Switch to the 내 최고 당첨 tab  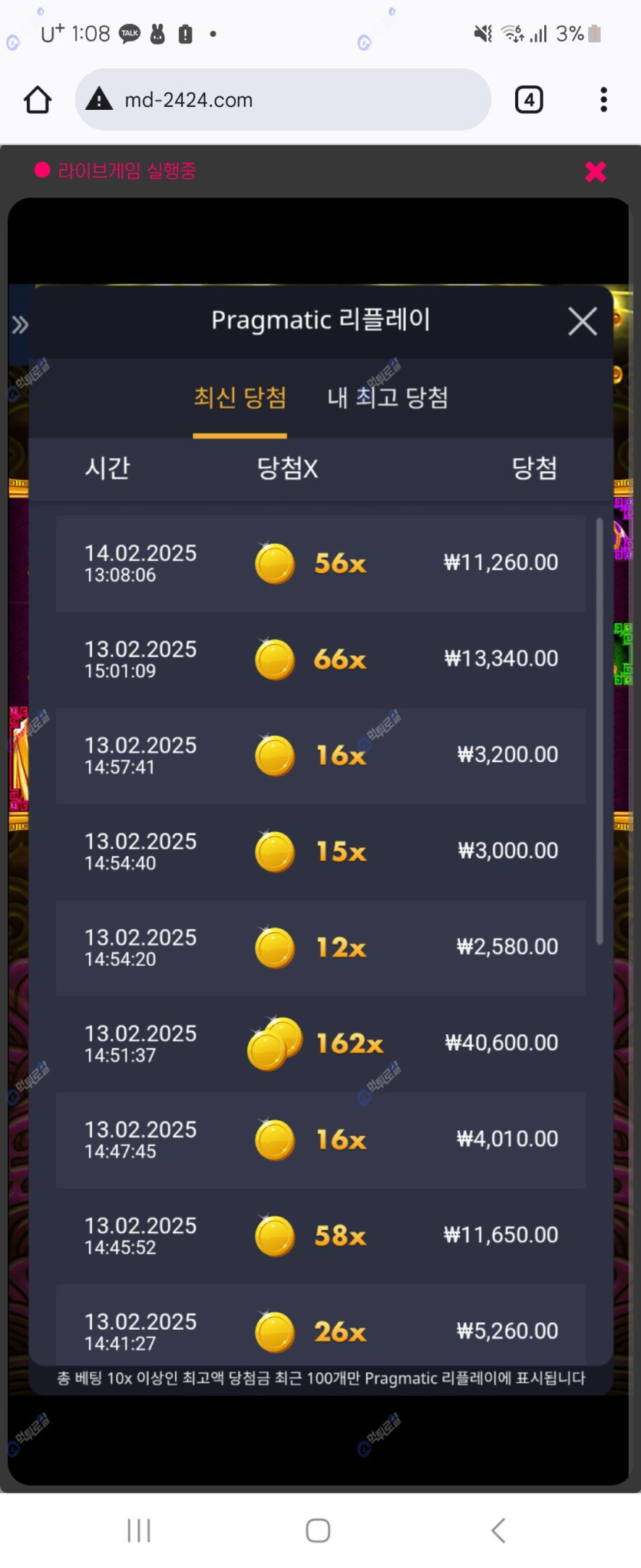(x=388, y=397)
